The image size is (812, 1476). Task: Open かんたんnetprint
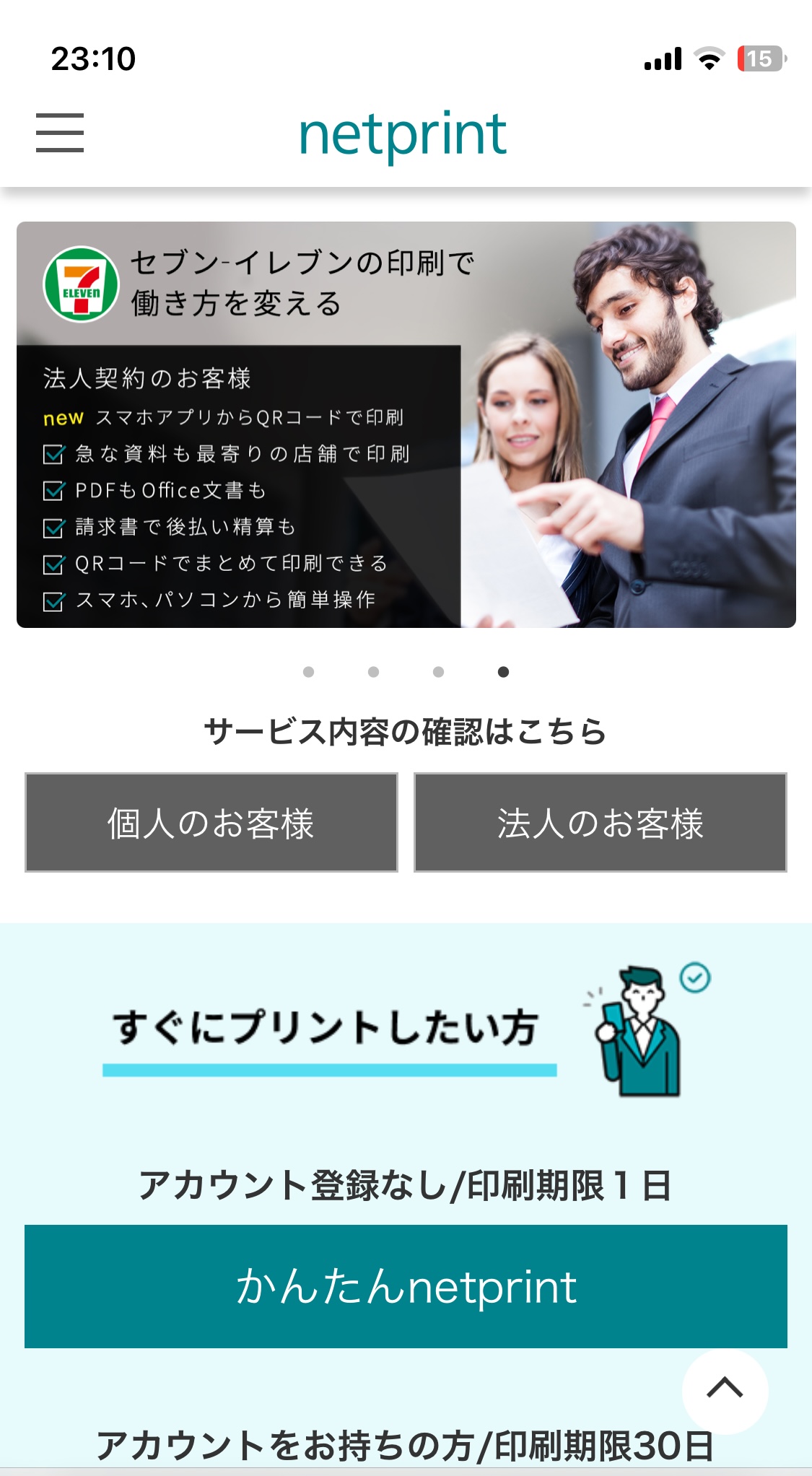pos(406,1286)
